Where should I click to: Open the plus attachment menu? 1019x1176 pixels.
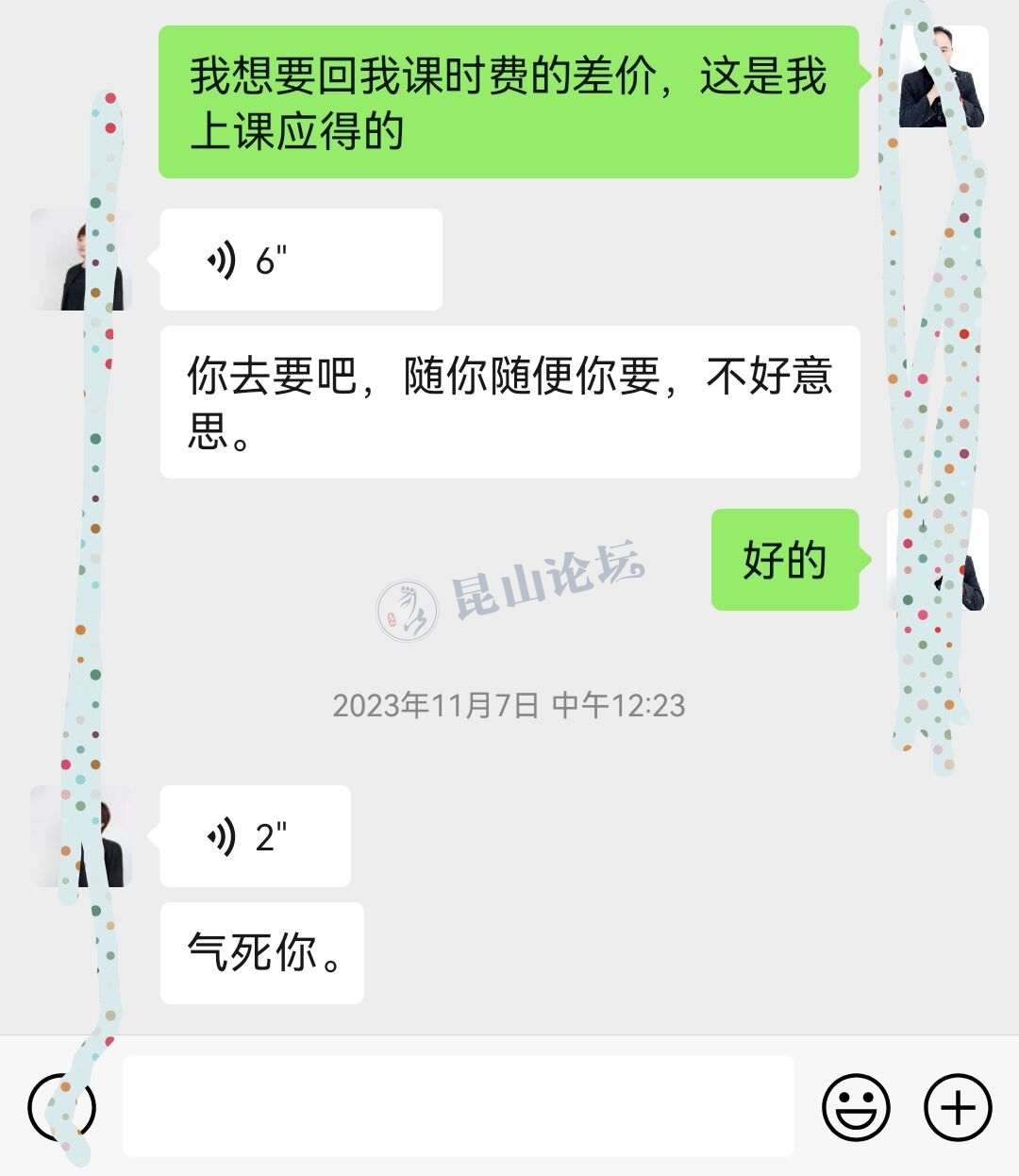[957, 1107]
